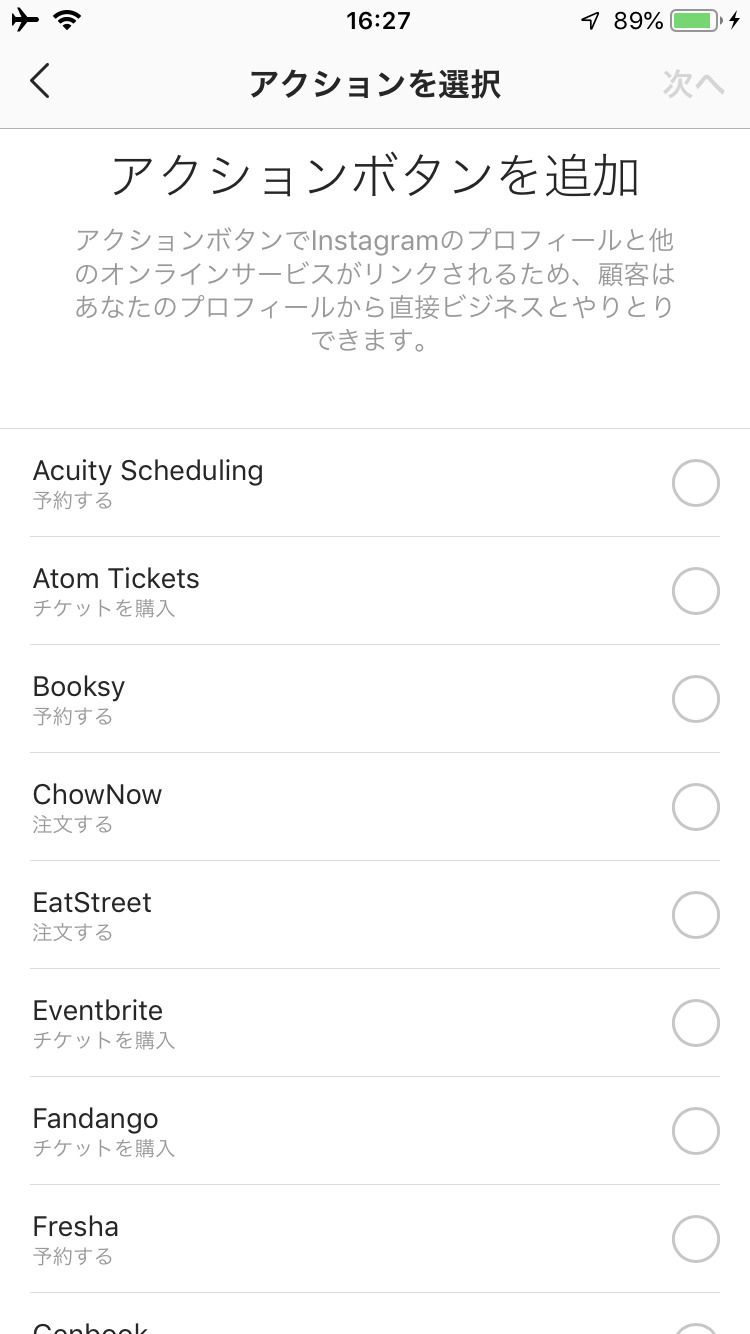This screenshot has width=750, height=1334.
Task: Go back using the top-left arrow
Action: (x=40, y=82)
